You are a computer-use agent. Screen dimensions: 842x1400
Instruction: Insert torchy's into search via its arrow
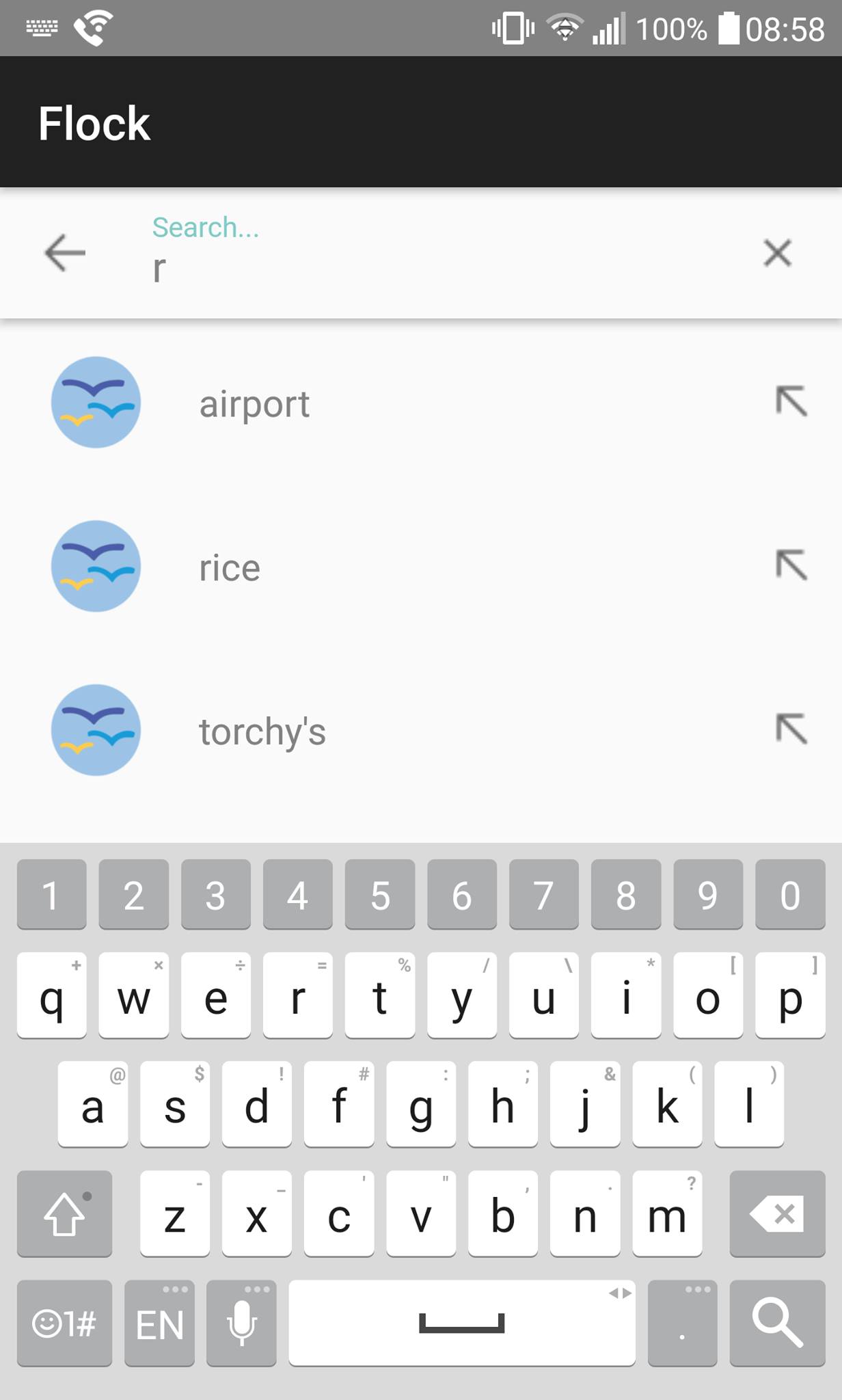[x=791, y=729]
